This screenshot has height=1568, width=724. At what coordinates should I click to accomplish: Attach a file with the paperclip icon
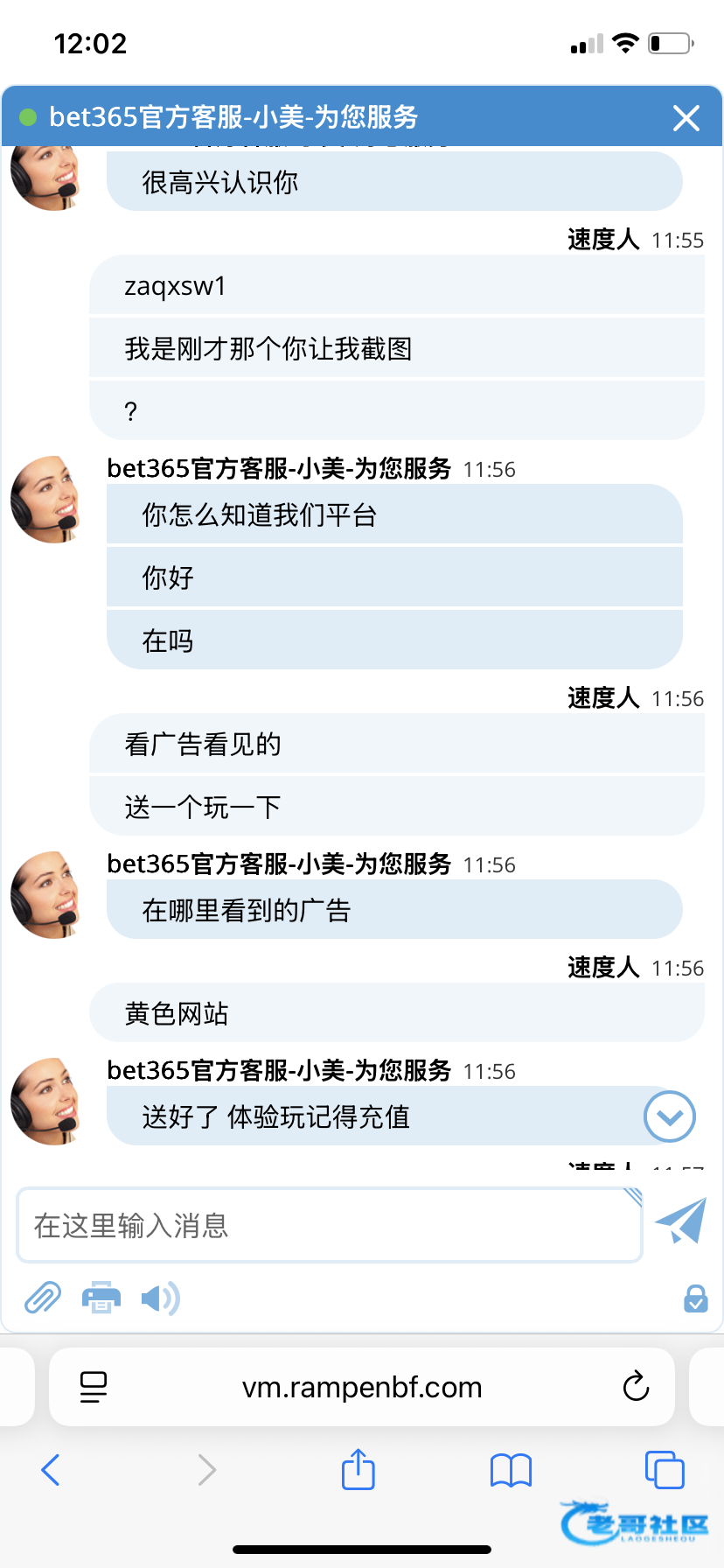[x=42, y=1298]
